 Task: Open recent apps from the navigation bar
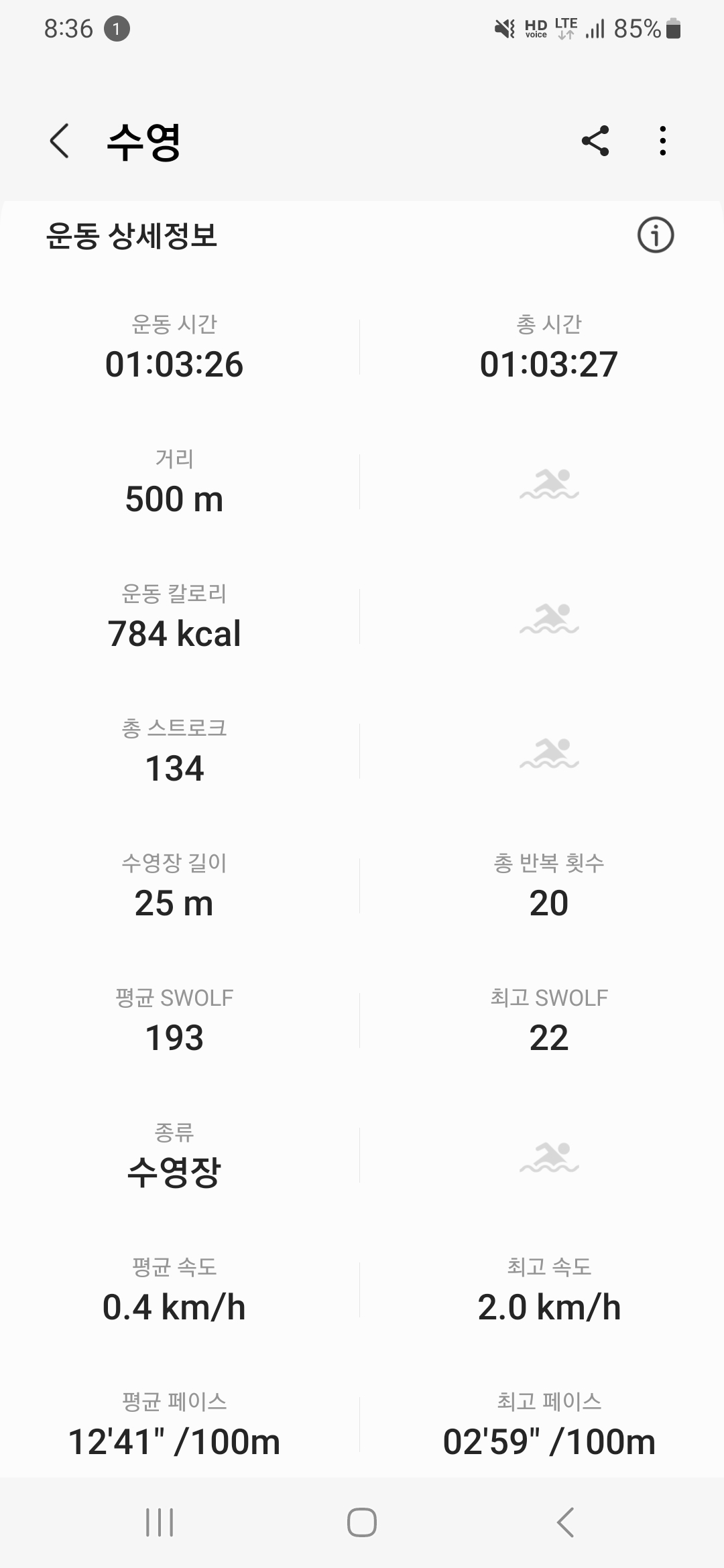160,1522
